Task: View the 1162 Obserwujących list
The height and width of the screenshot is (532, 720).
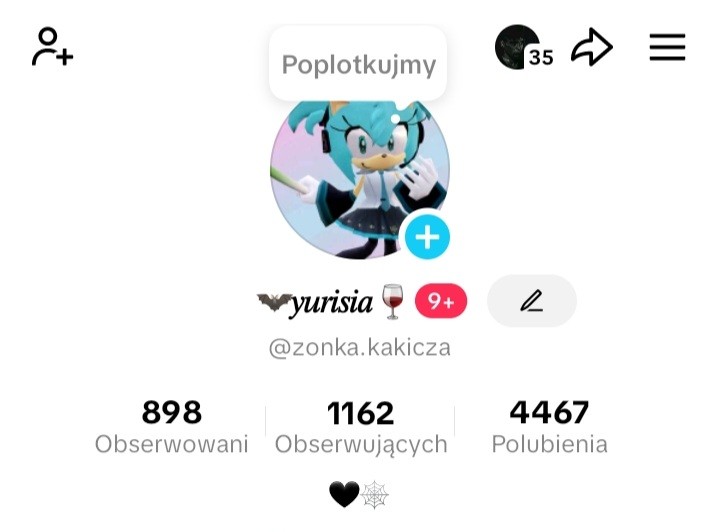Action: click(361, 426)
